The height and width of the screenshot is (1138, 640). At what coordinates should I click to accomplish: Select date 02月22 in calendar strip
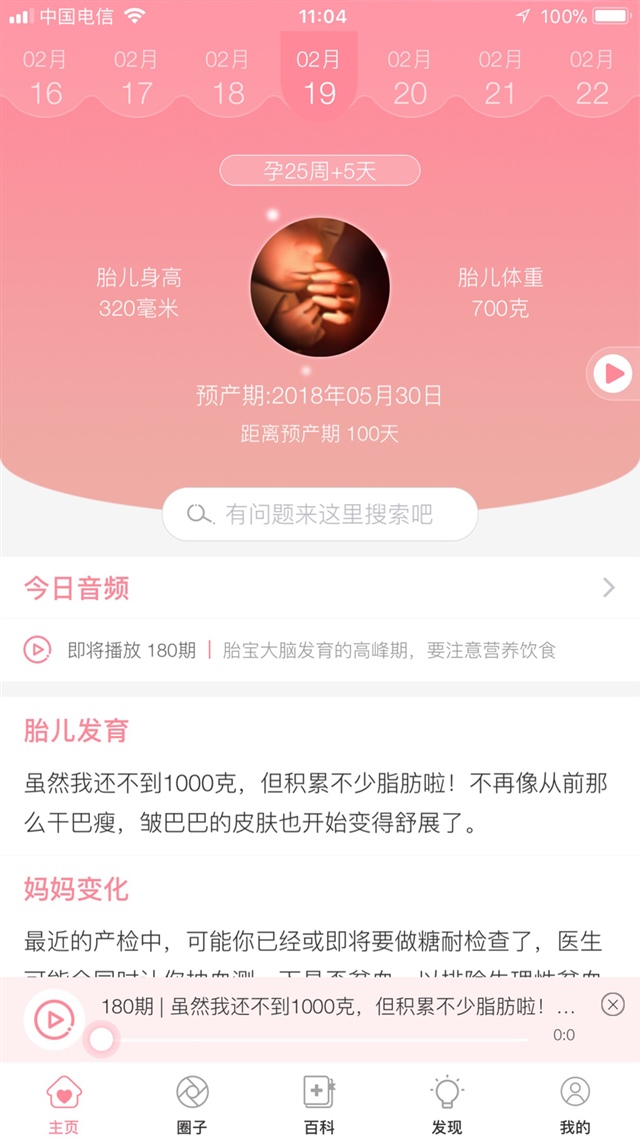[592, 78]
